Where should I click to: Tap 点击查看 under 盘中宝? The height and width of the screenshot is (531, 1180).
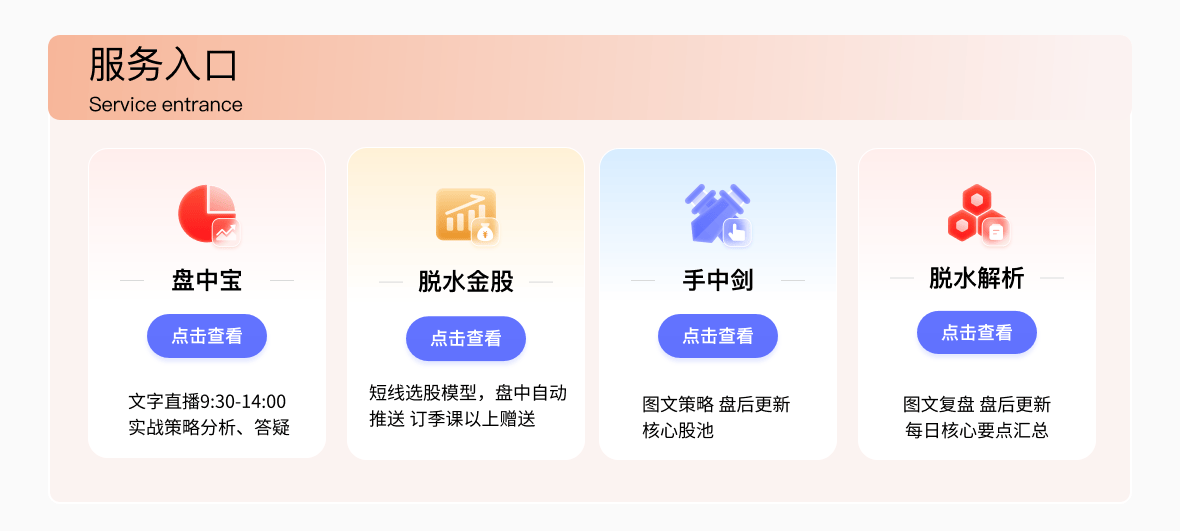point(207,336)
